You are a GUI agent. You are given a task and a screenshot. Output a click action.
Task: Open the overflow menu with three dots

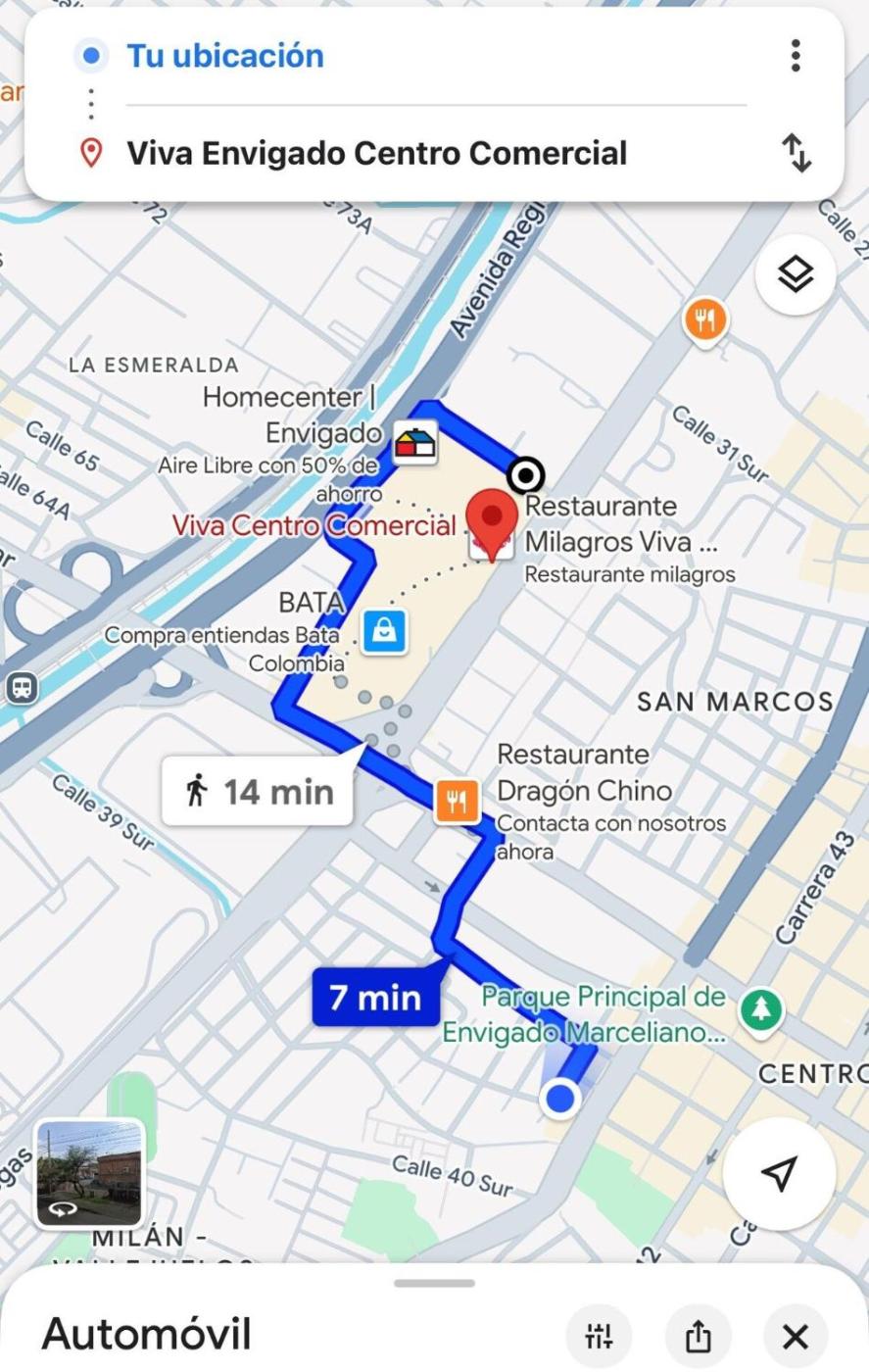796,56
